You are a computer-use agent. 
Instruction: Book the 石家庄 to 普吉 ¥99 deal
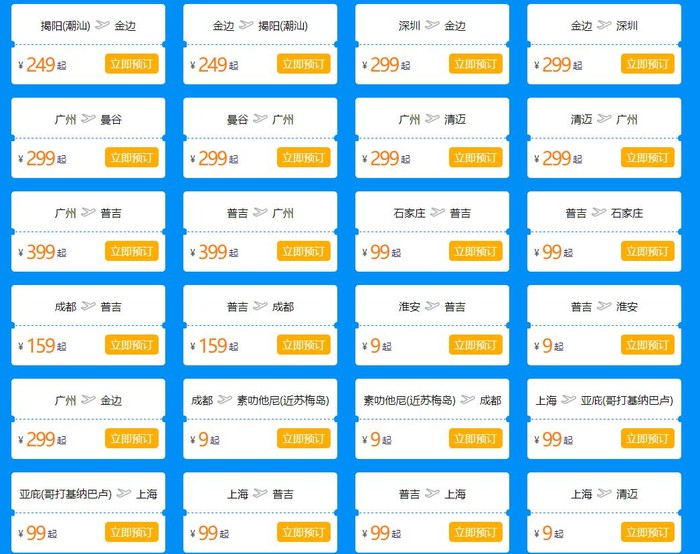475,251
